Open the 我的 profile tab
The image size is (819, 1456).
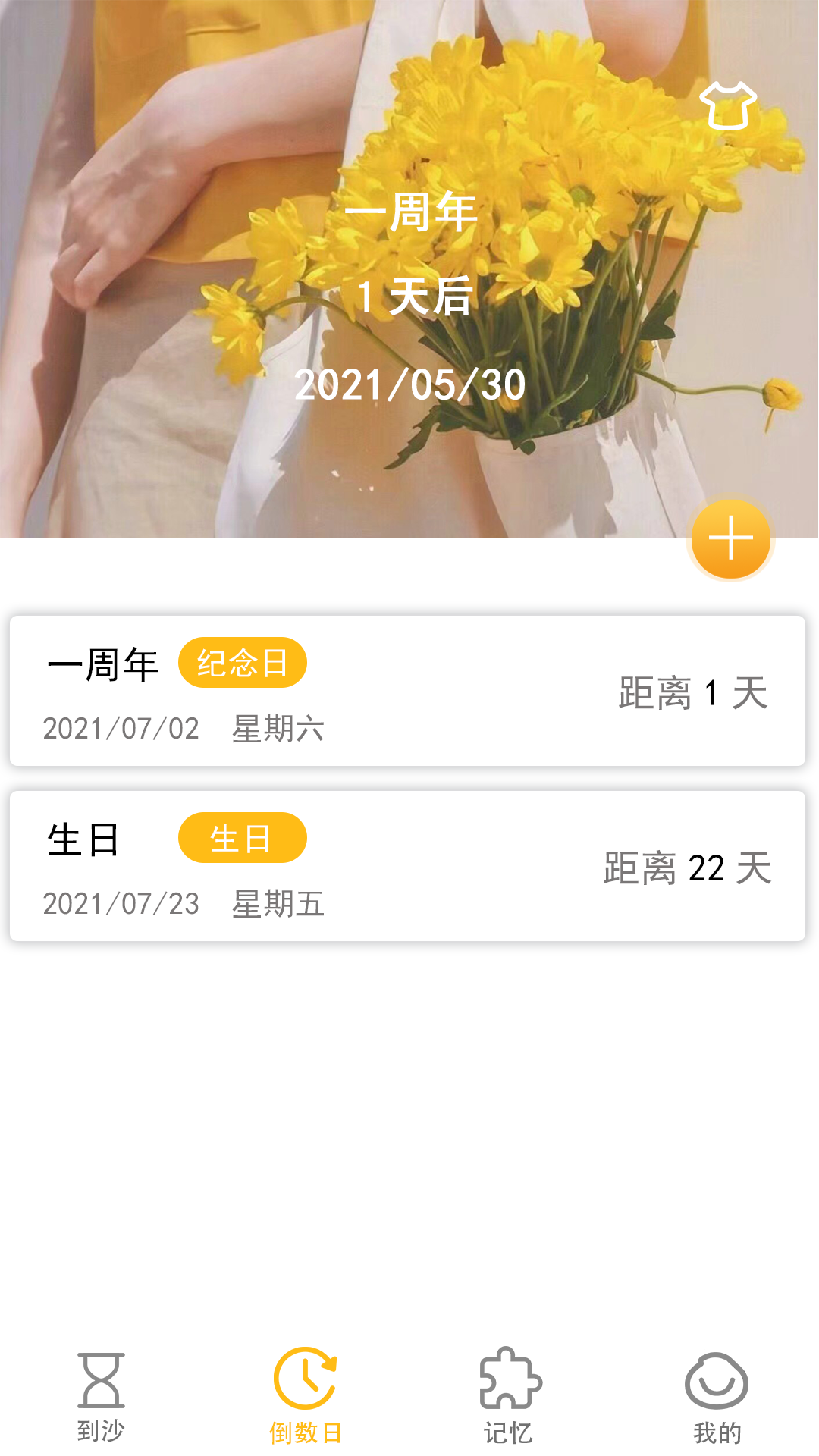click(716, 1397)
